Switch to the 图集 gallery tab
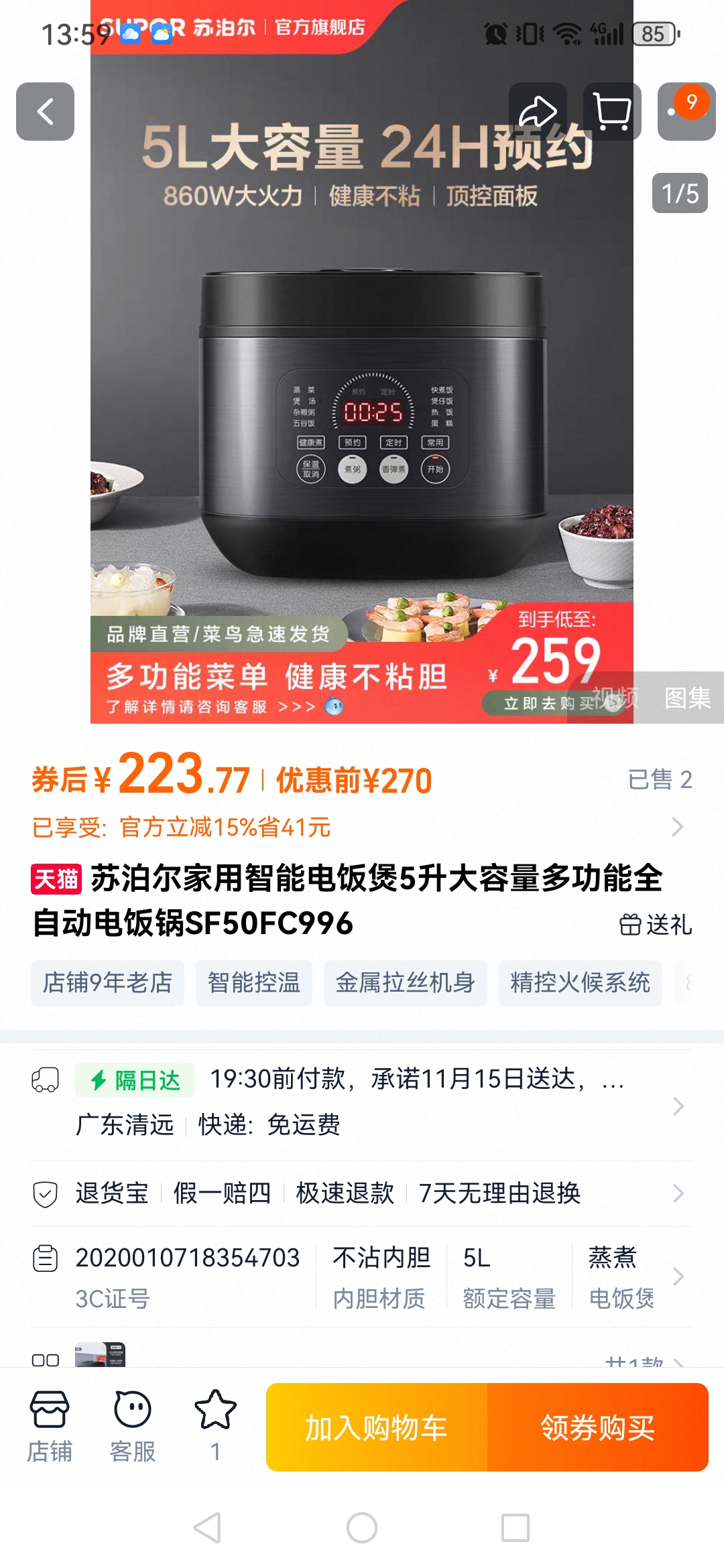 coord(687,698)
